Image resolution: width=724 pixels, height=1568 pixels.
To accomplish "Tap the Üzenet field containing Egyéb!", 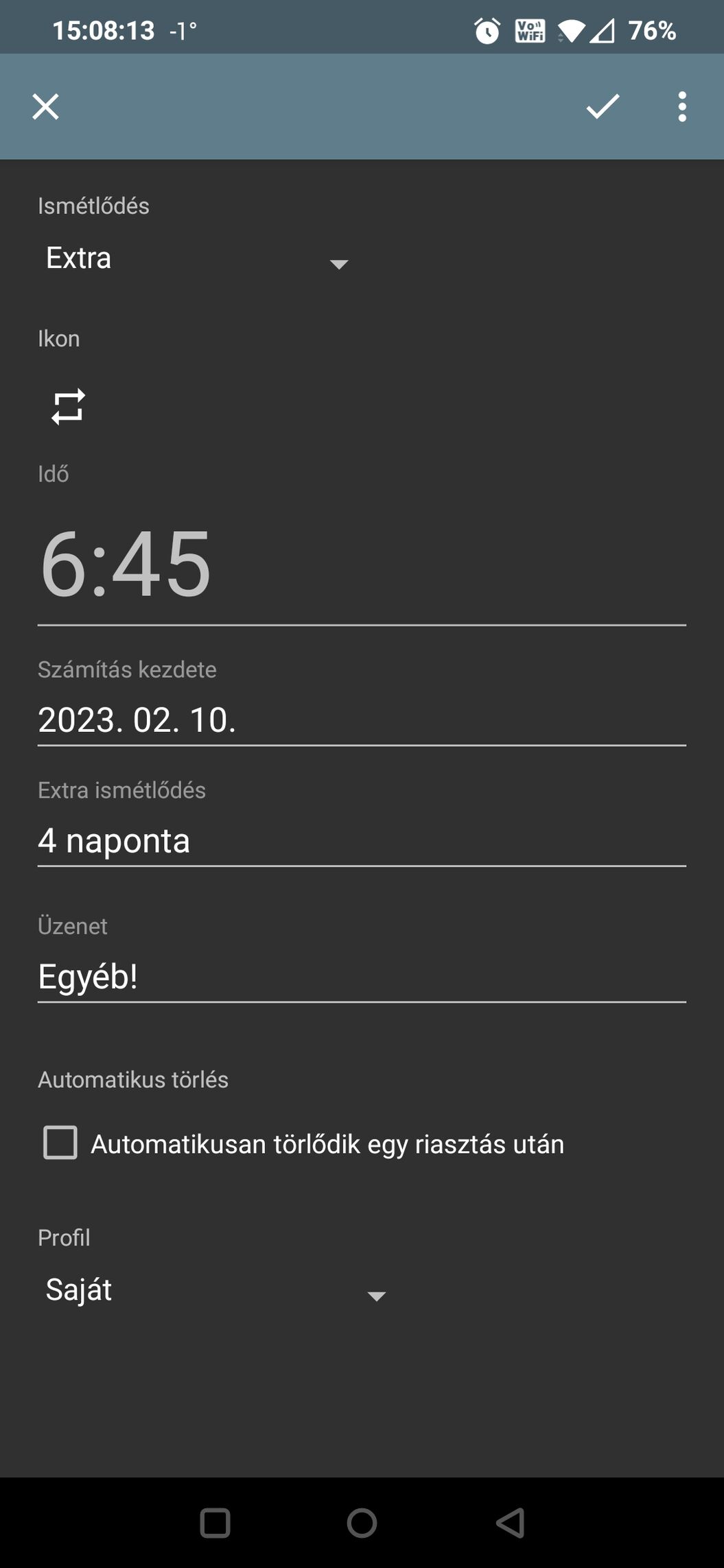I will (362, 977).
